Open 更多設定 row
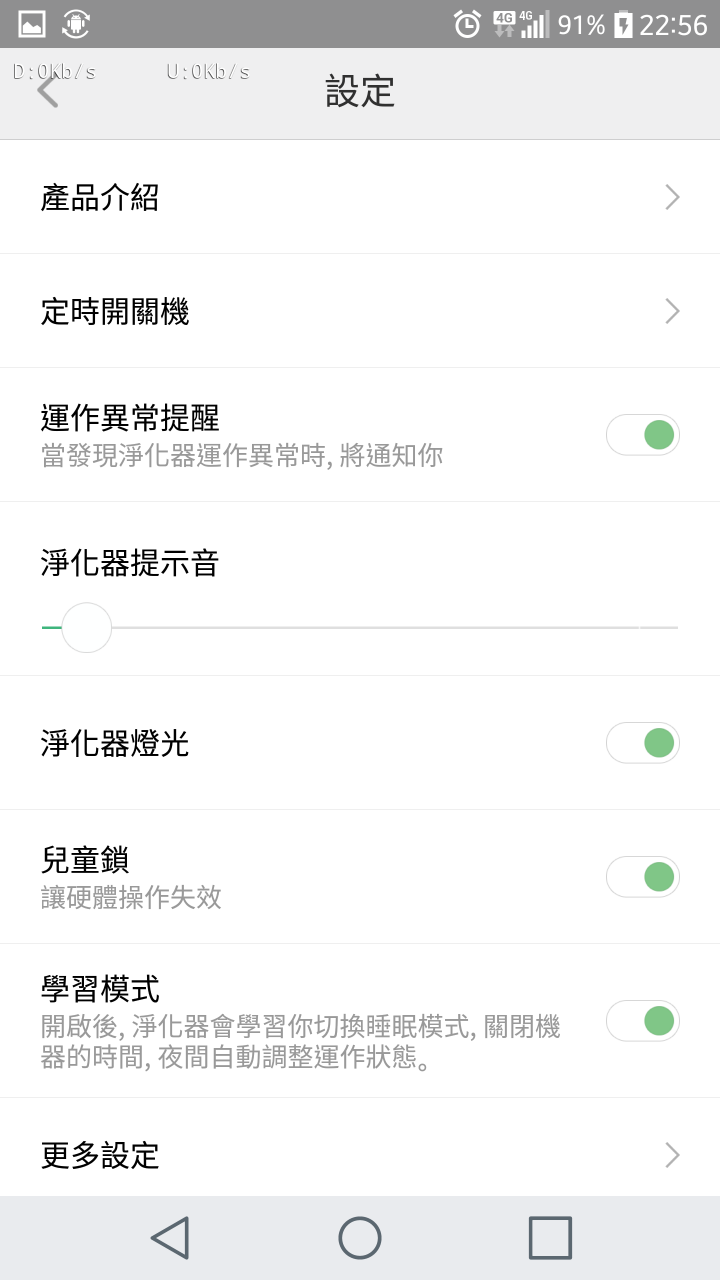The width and height of the screenshot is (720, 1280). [x=360, y=1154]
